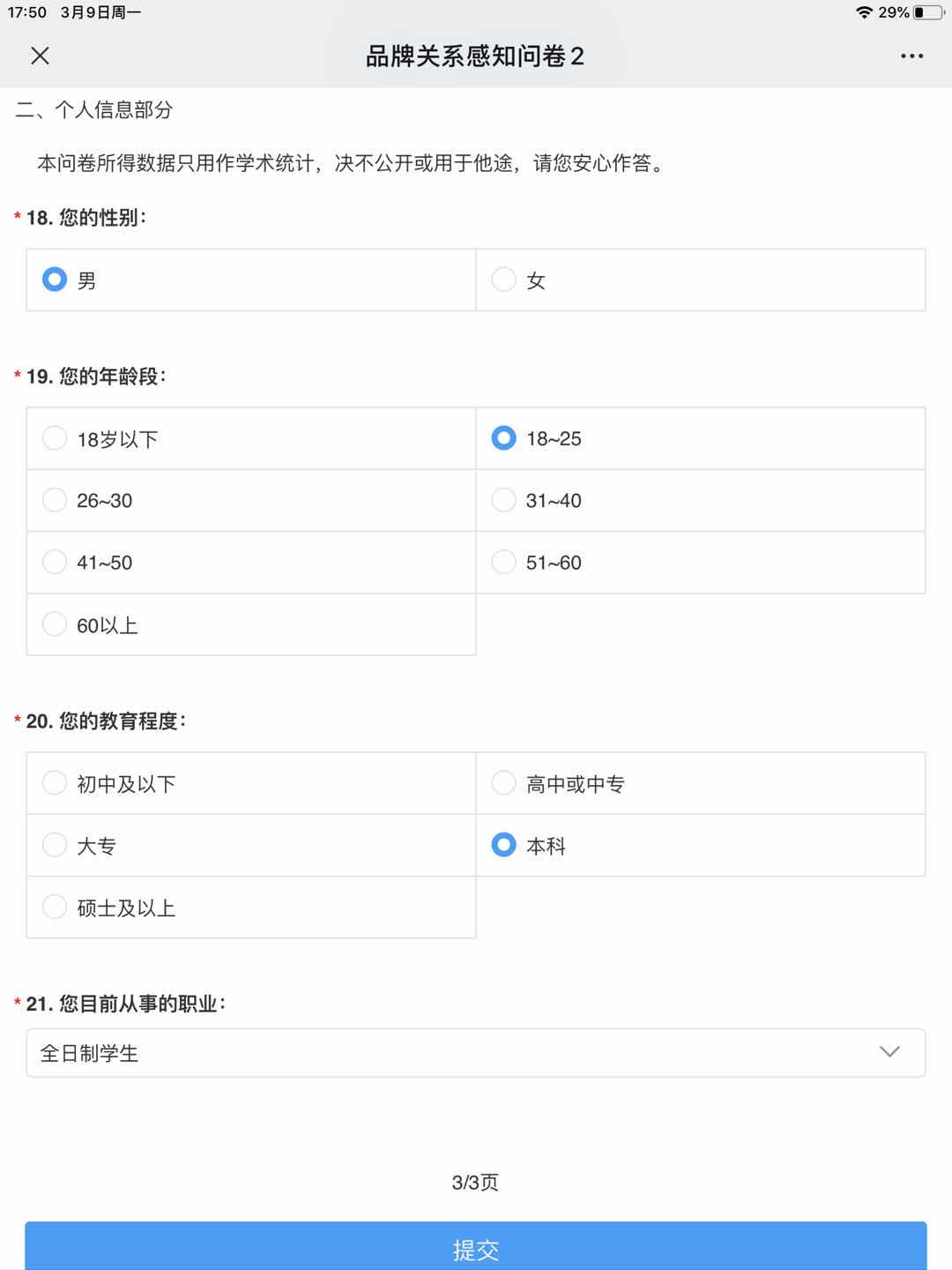Select 大专 education level

pyautogui.click(x=56, y=845)
